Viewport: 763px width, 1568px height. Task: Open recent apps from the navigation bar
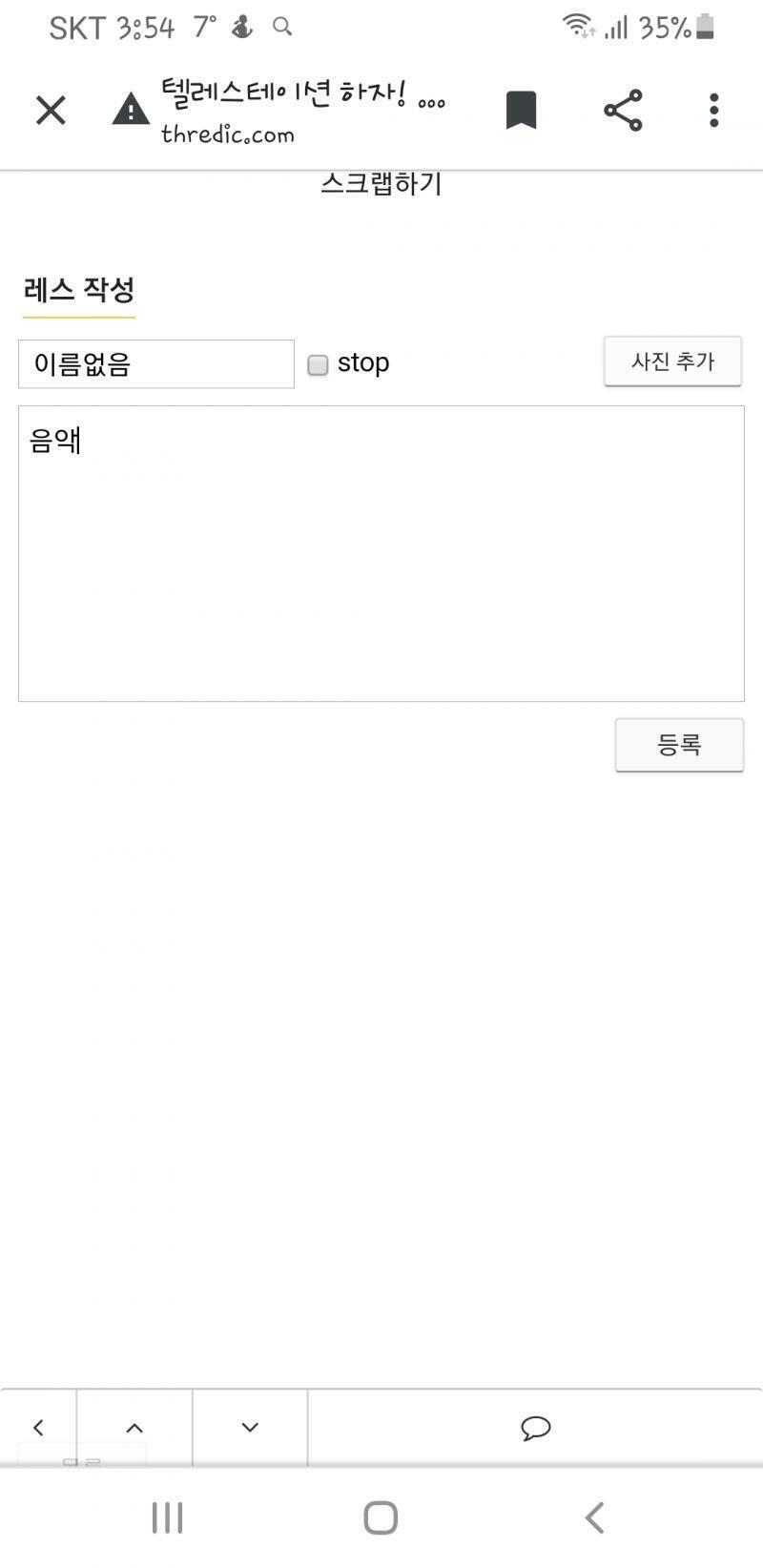click(167, 1517)
